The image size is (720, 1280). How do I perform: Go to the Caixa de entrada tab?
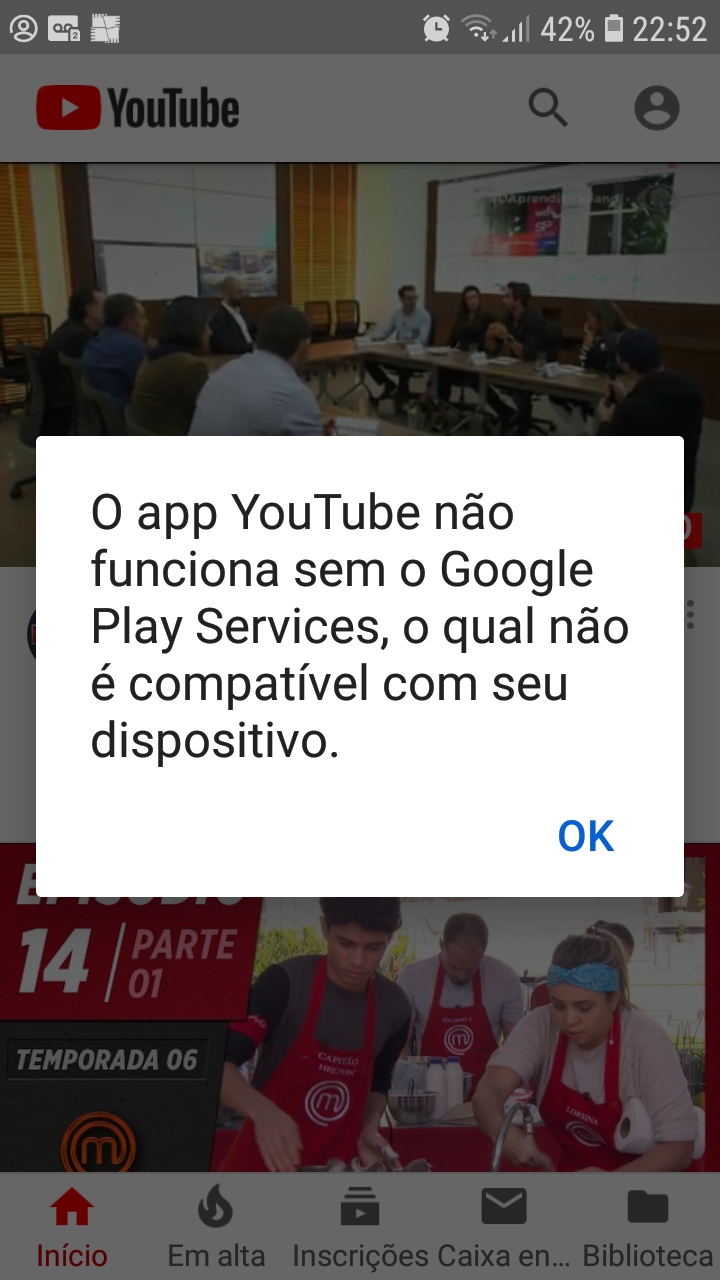click(x=504, y=1227)
